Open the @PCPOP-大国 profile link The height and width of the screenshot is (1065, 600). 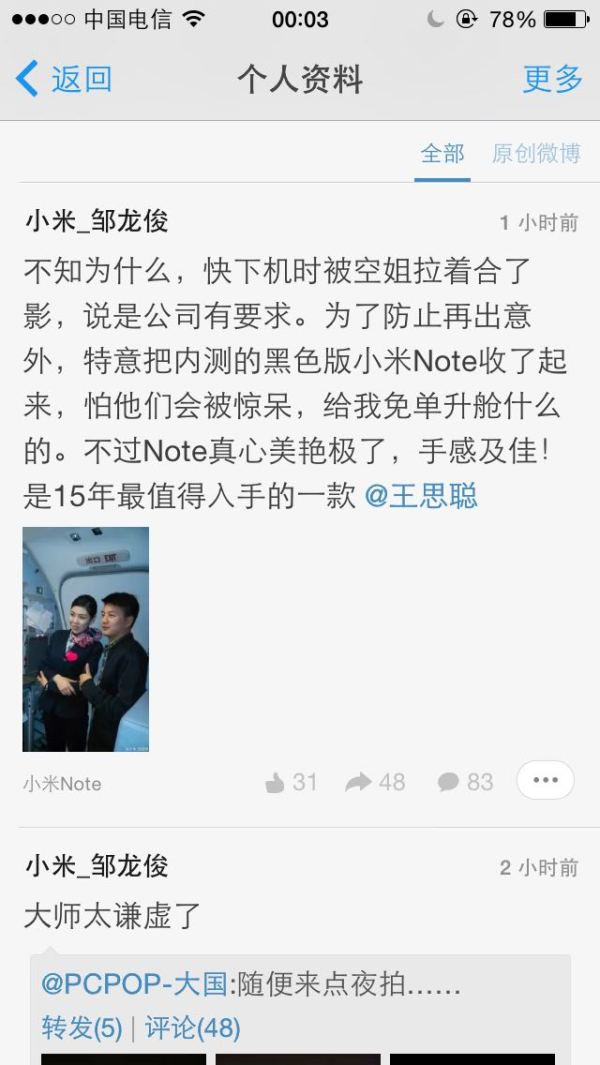135,983
